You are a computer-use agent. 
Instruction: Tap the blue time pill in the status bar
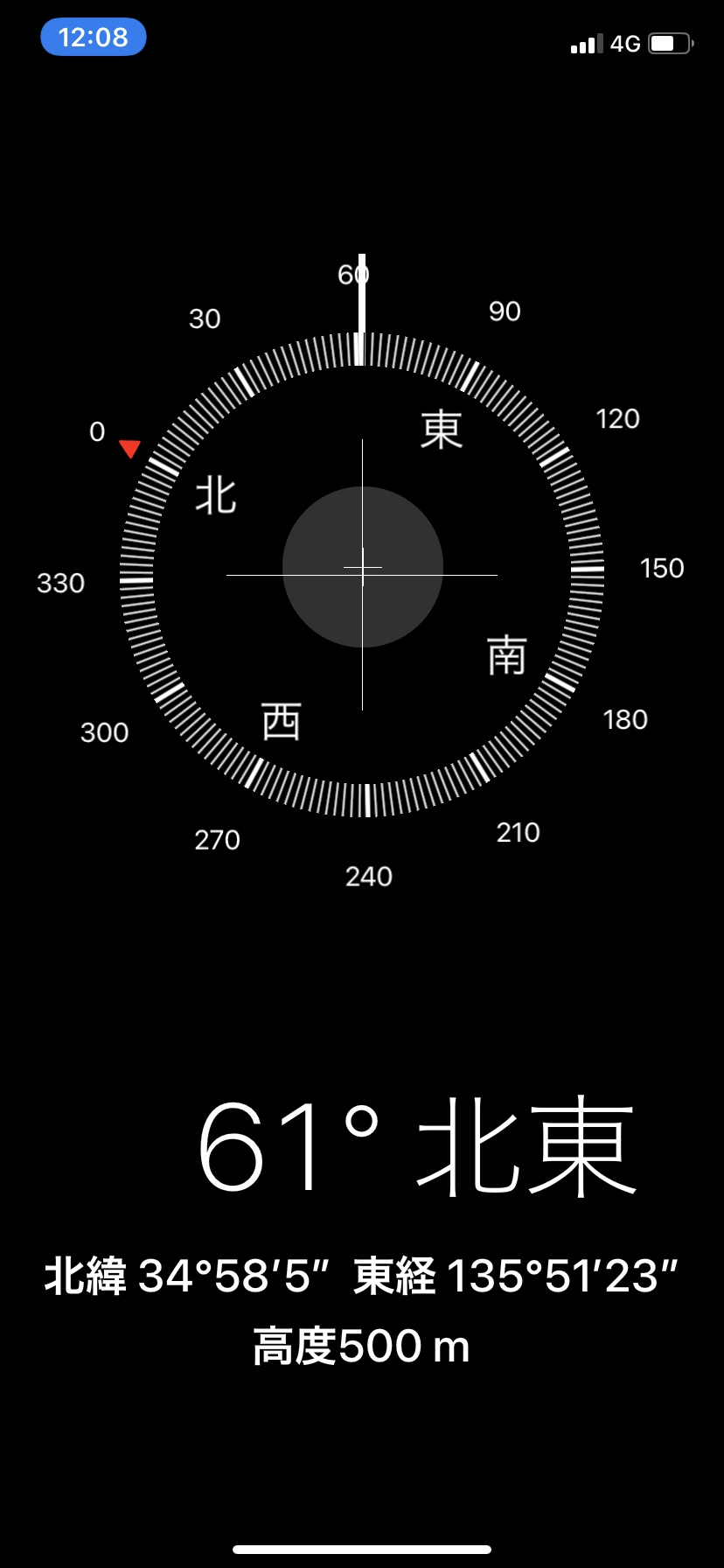click(93, 38)
